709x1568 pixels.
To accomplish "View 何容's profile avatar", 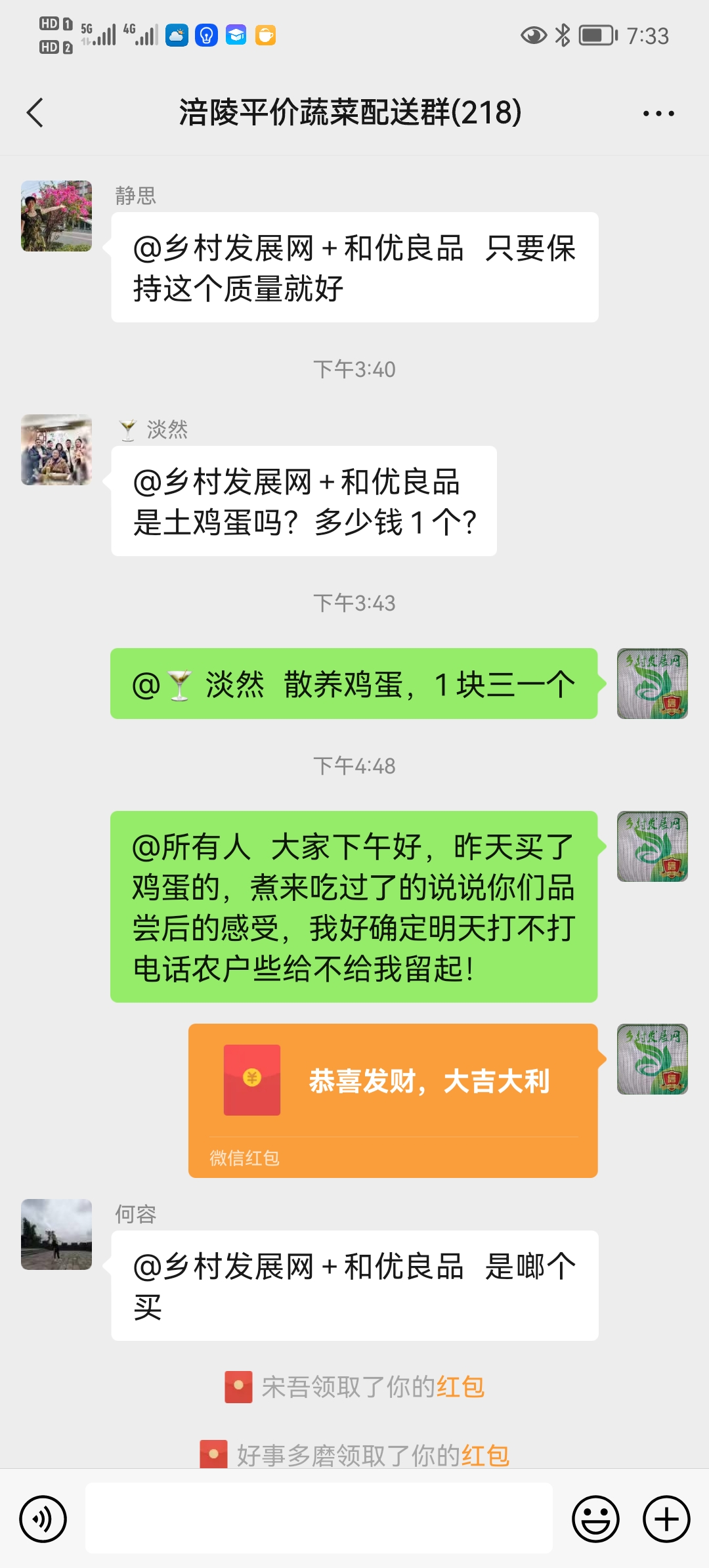I will pos(56,1234).
